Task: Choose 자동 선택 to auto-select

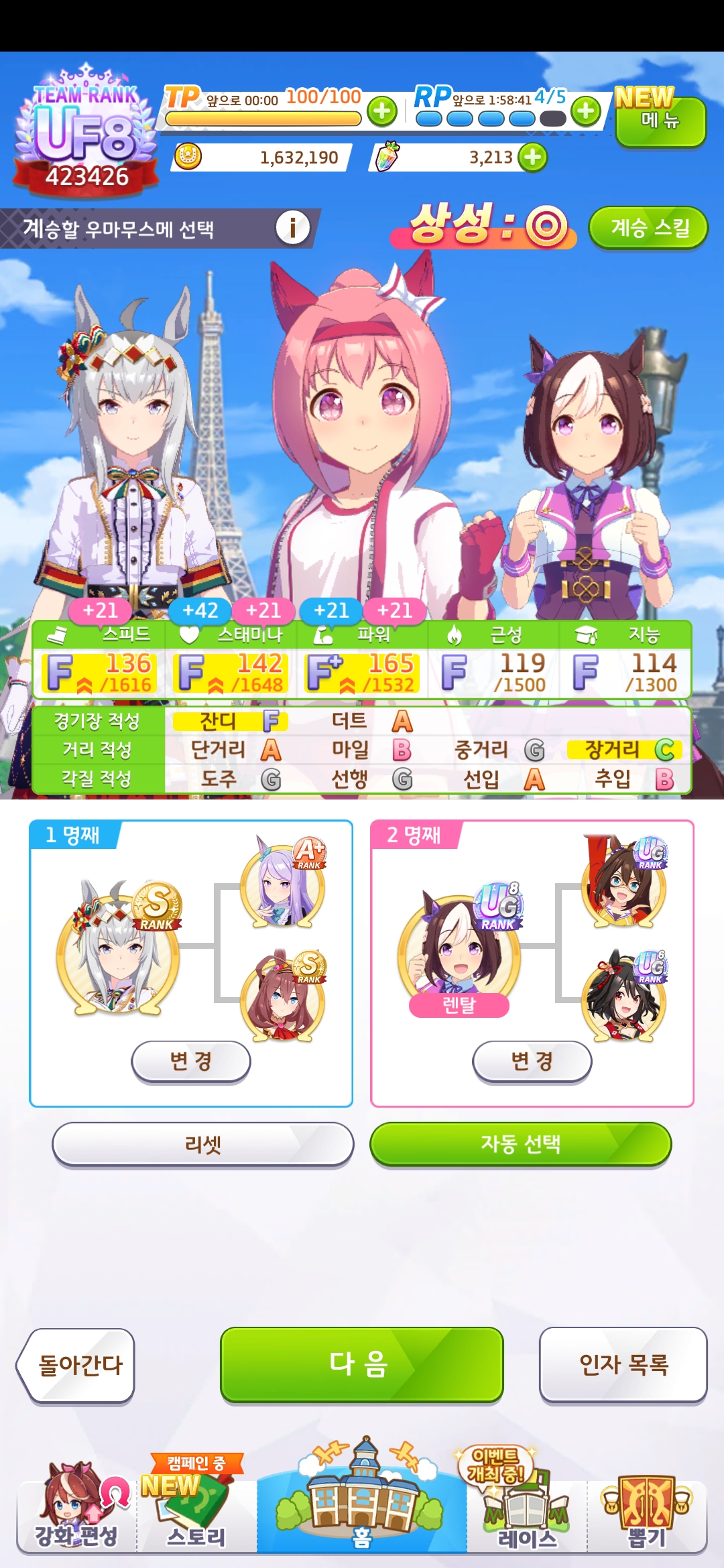Action: coord(520,1145)
